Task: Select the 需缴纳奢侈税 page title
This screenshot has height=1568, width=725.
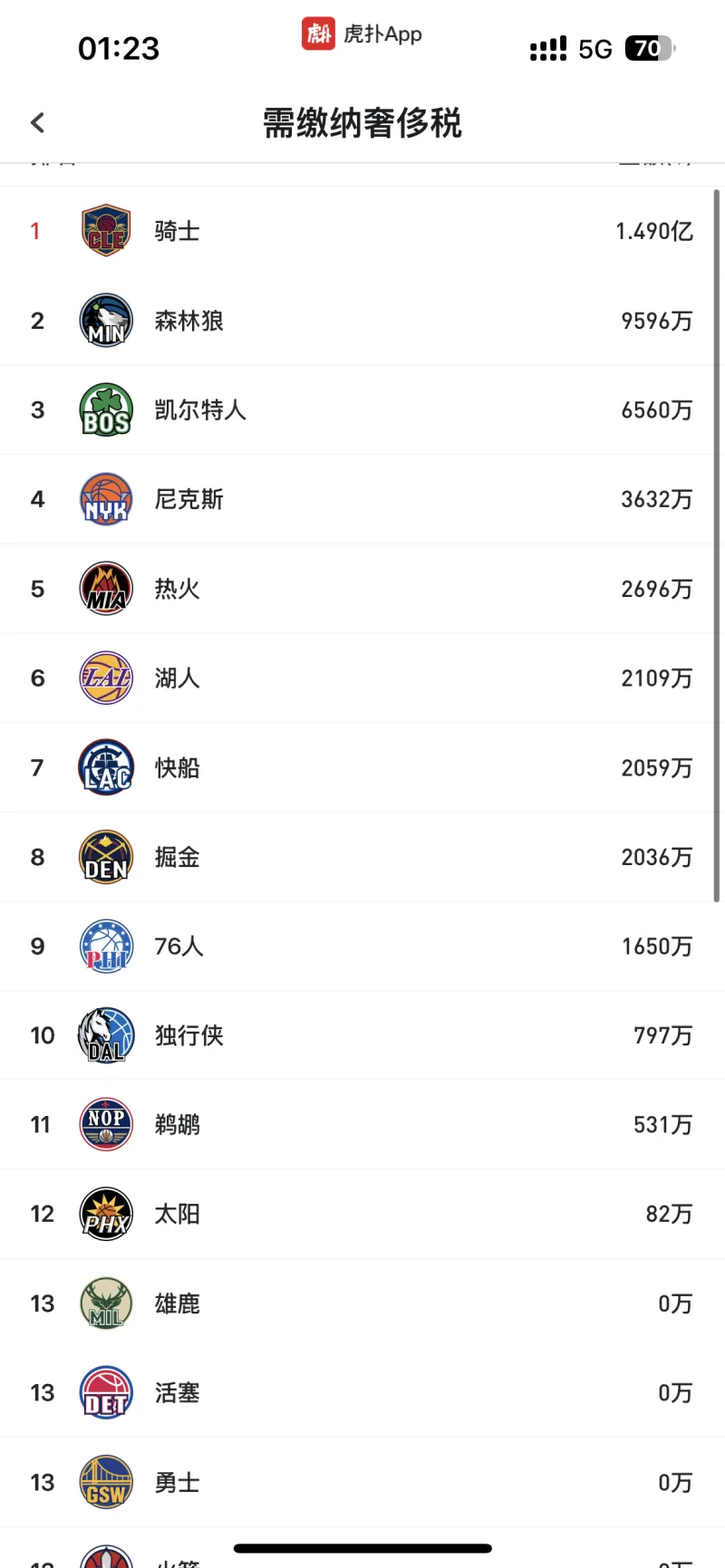Action: (x=362, y=124)
